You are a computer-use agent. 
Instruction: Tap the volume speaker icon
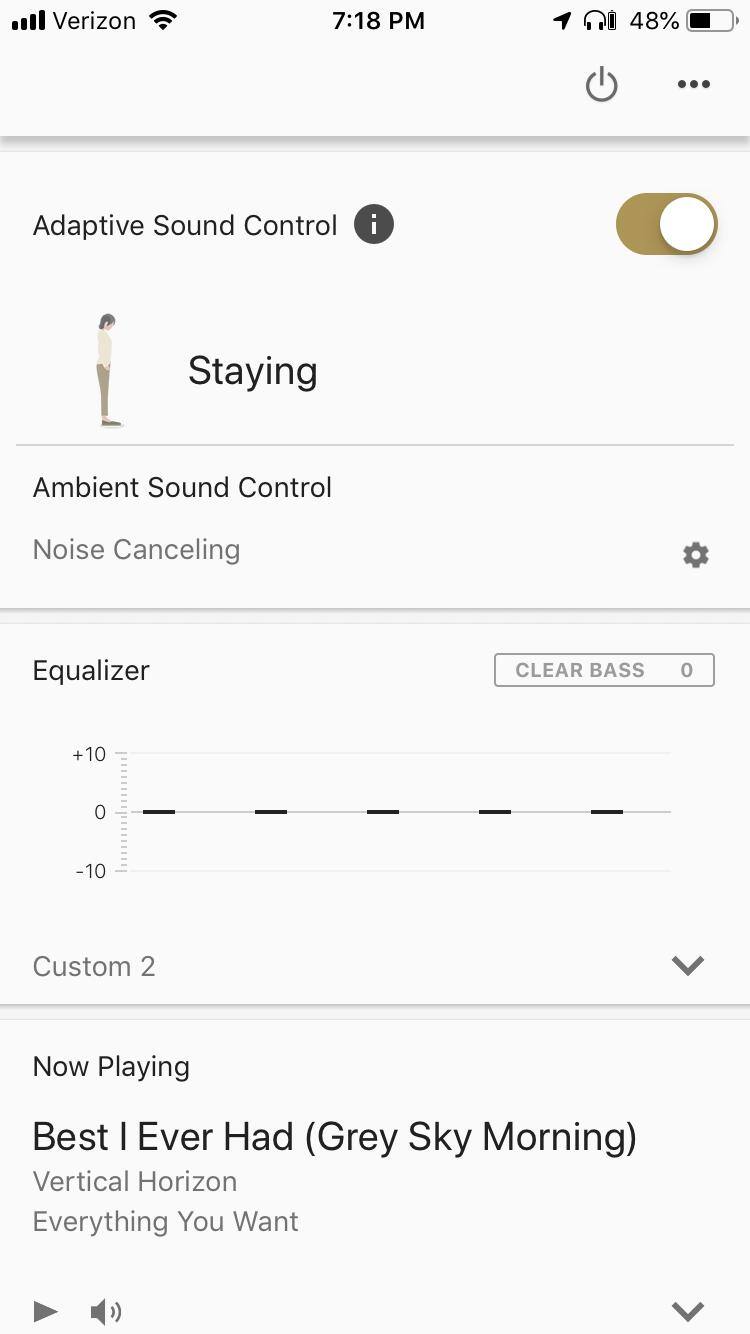click(106, 1311)
